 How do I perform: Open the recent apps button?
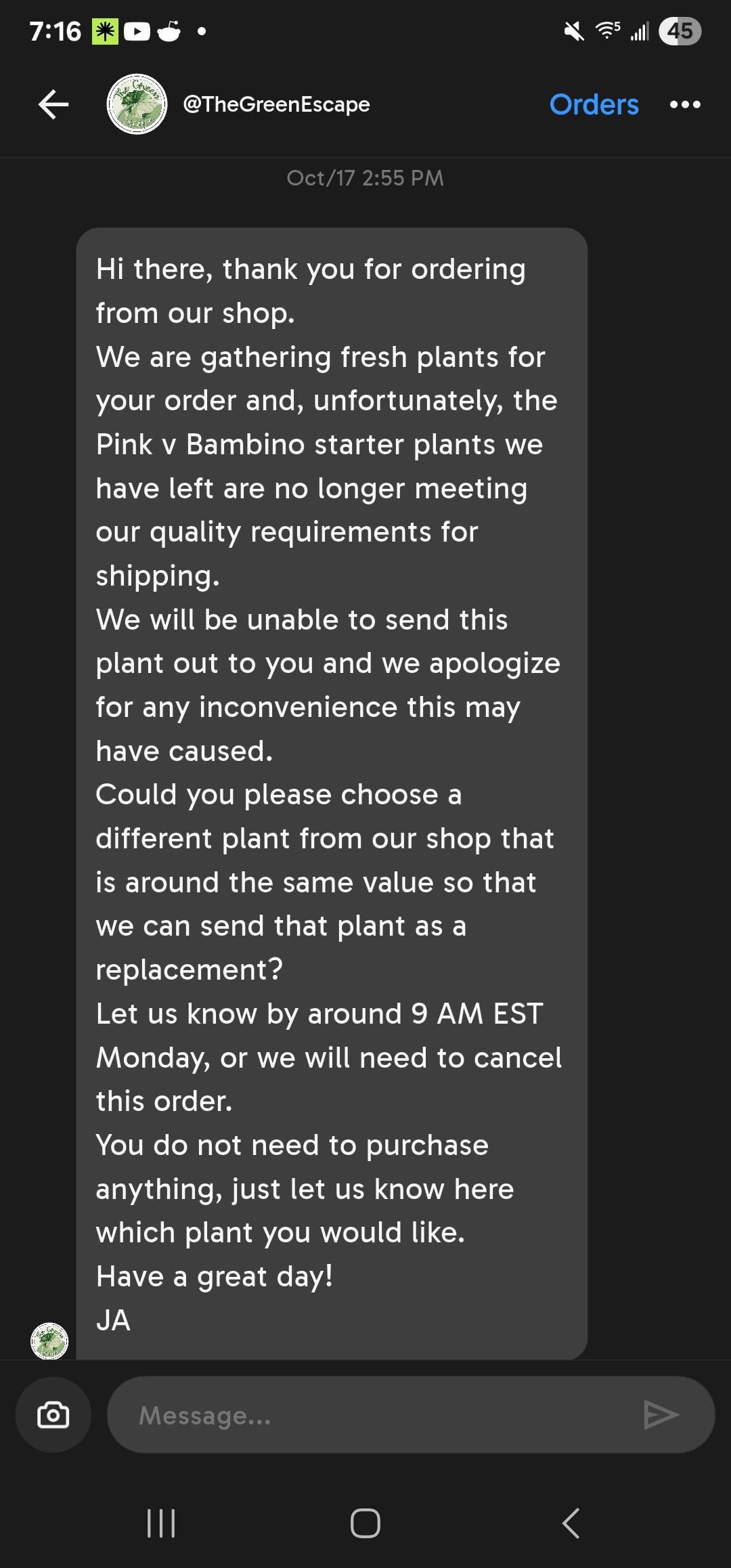click(x=161, y=1523)
